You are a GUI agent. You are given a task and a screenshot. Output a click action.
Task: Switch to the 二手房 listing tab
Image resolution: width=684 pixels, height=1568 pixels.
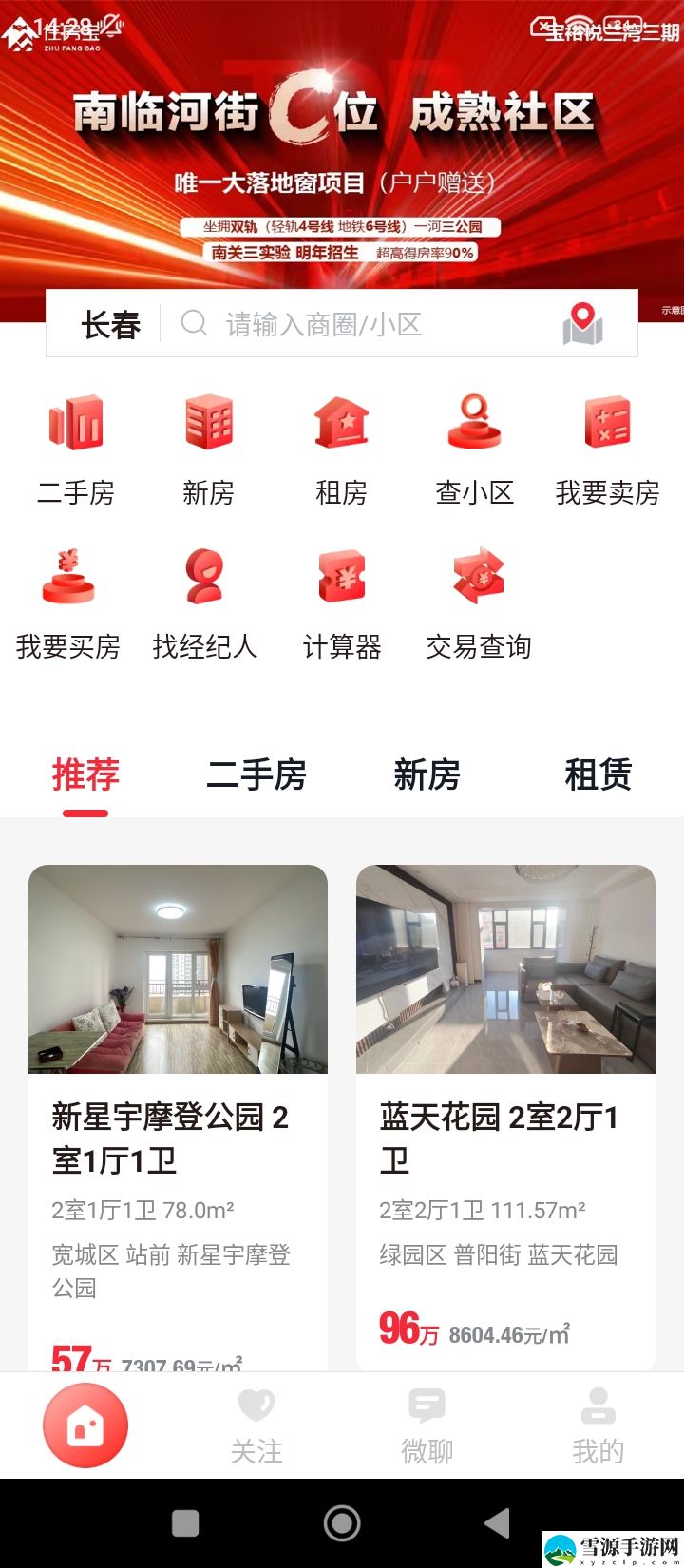click(256, 775)
